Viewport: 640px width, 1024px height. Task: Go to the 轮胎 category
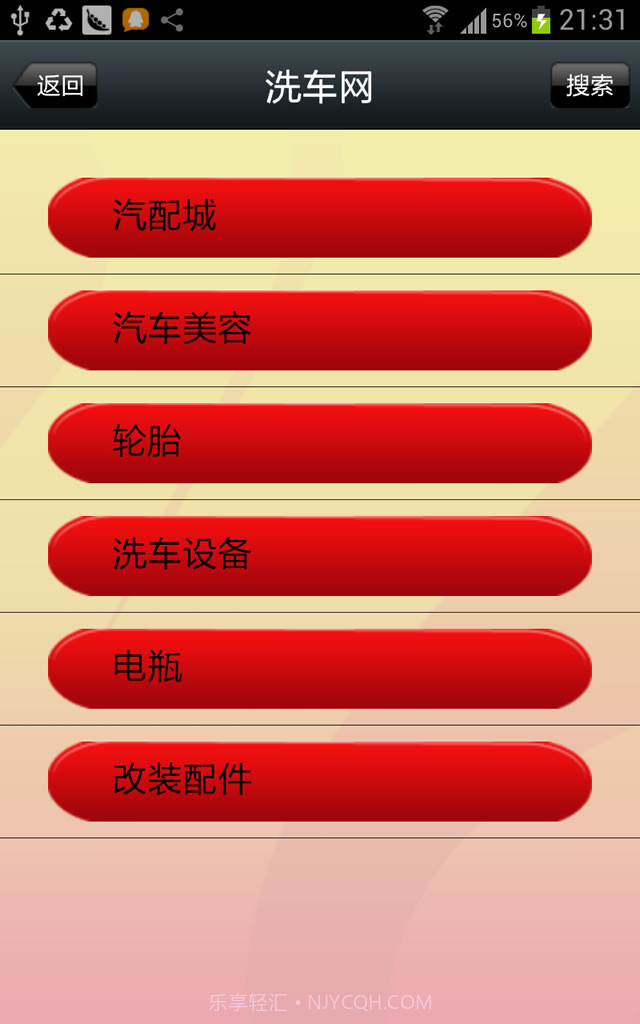pos(320,444)
